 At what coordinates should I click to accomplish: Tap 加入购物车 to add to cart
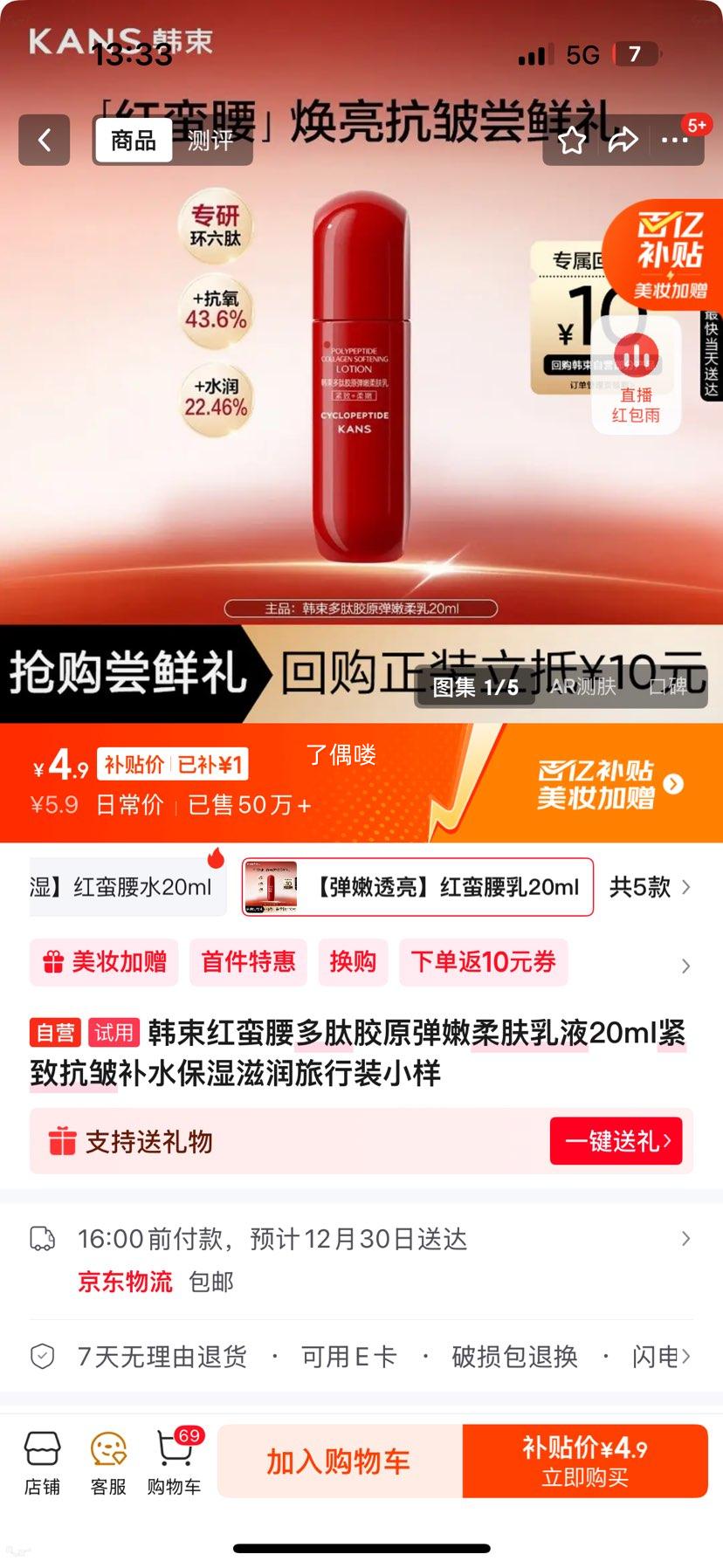click(x=337, y=1460)
